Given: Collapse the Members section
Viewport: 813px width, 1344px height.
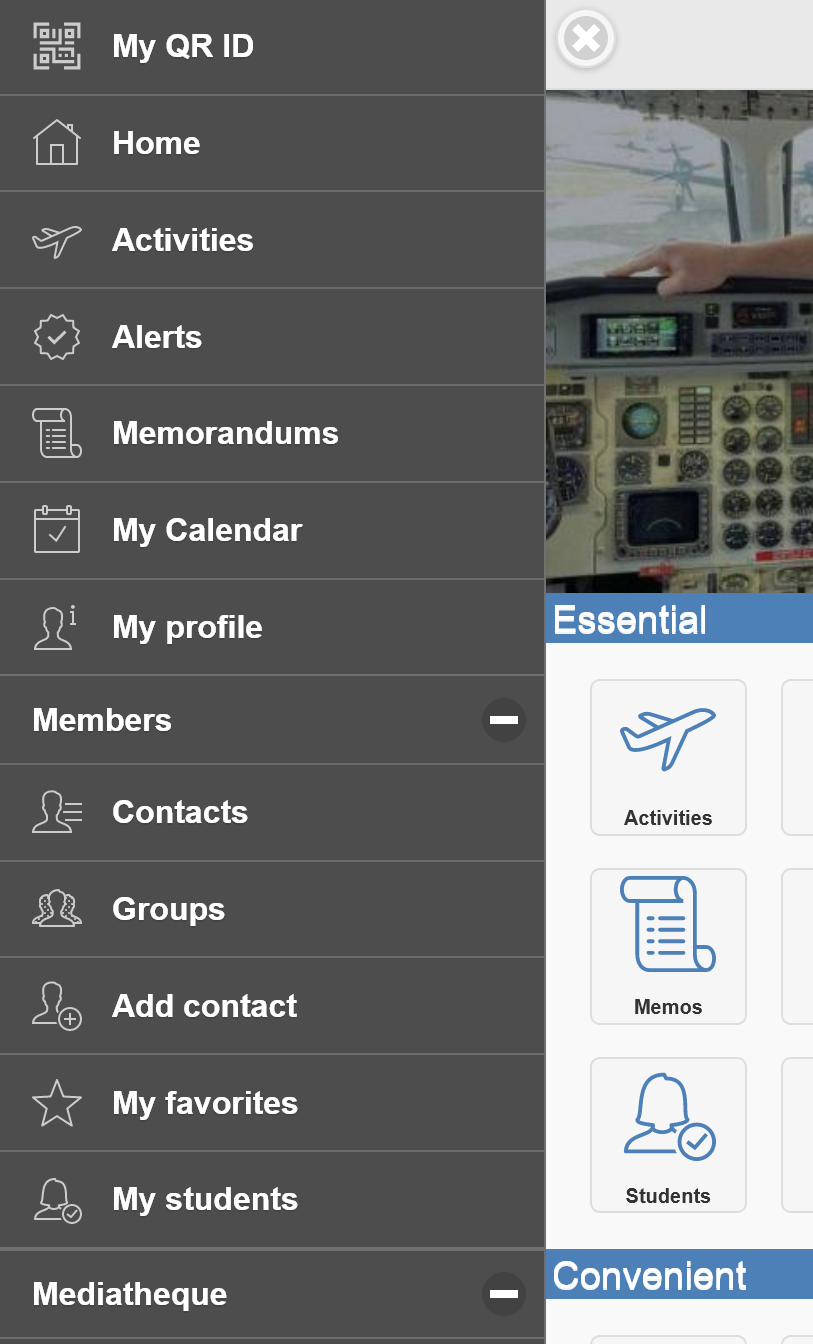Looking at the screenshot, I should pyautogui.click(x=504, y=720).
